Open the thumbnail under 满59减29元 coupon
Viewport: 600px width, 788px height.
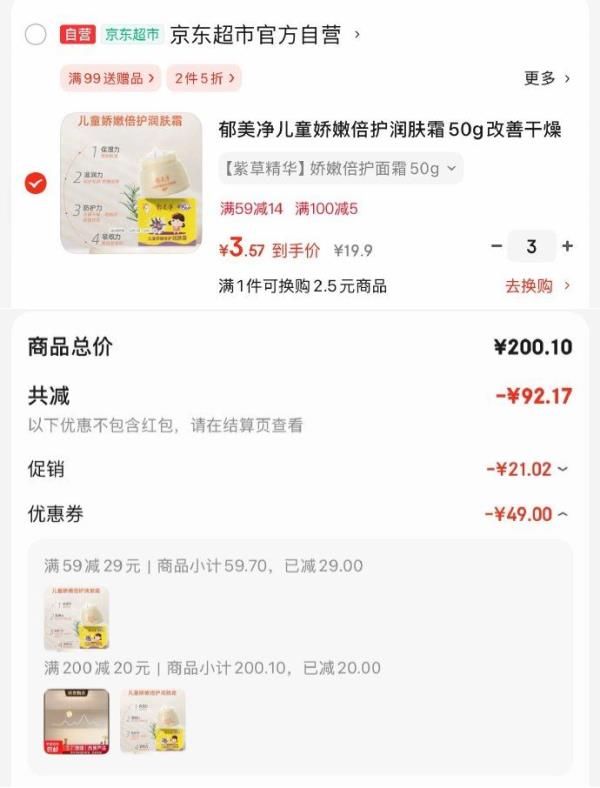(x=76, y=619)
